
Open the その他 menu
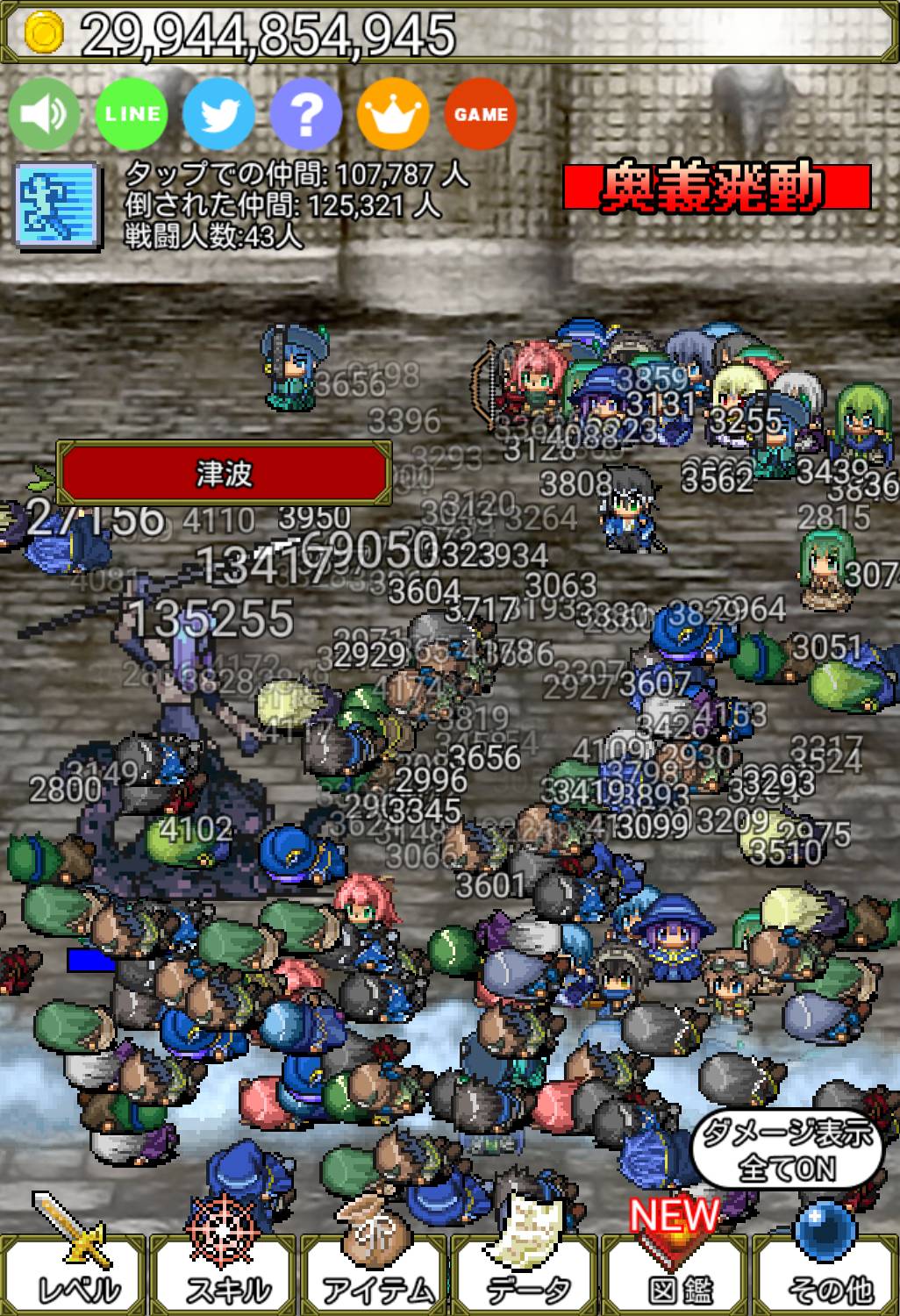826,1273
